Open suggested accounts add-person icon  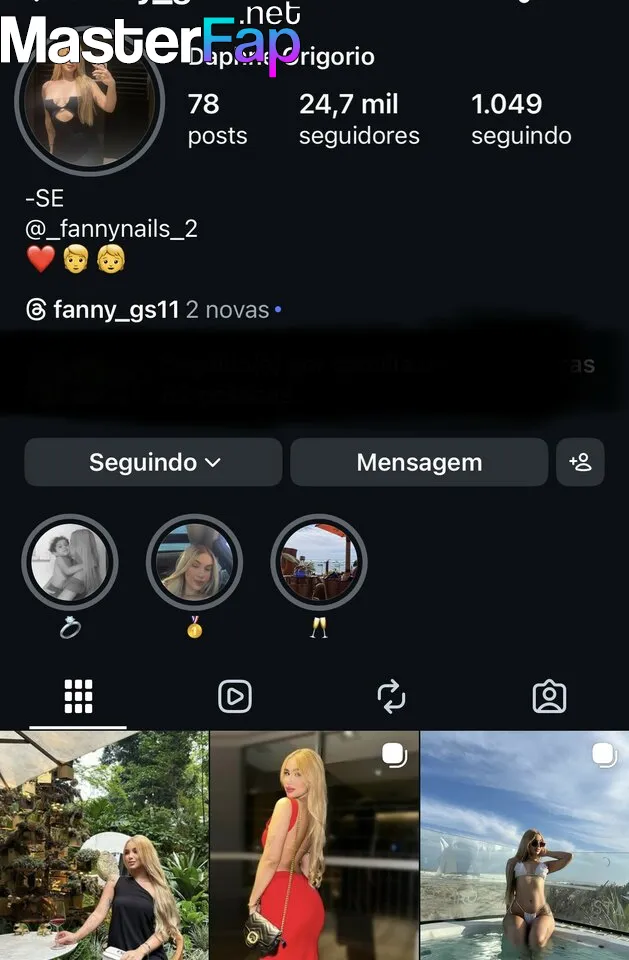pyautogui.click(x=580, y=462)
